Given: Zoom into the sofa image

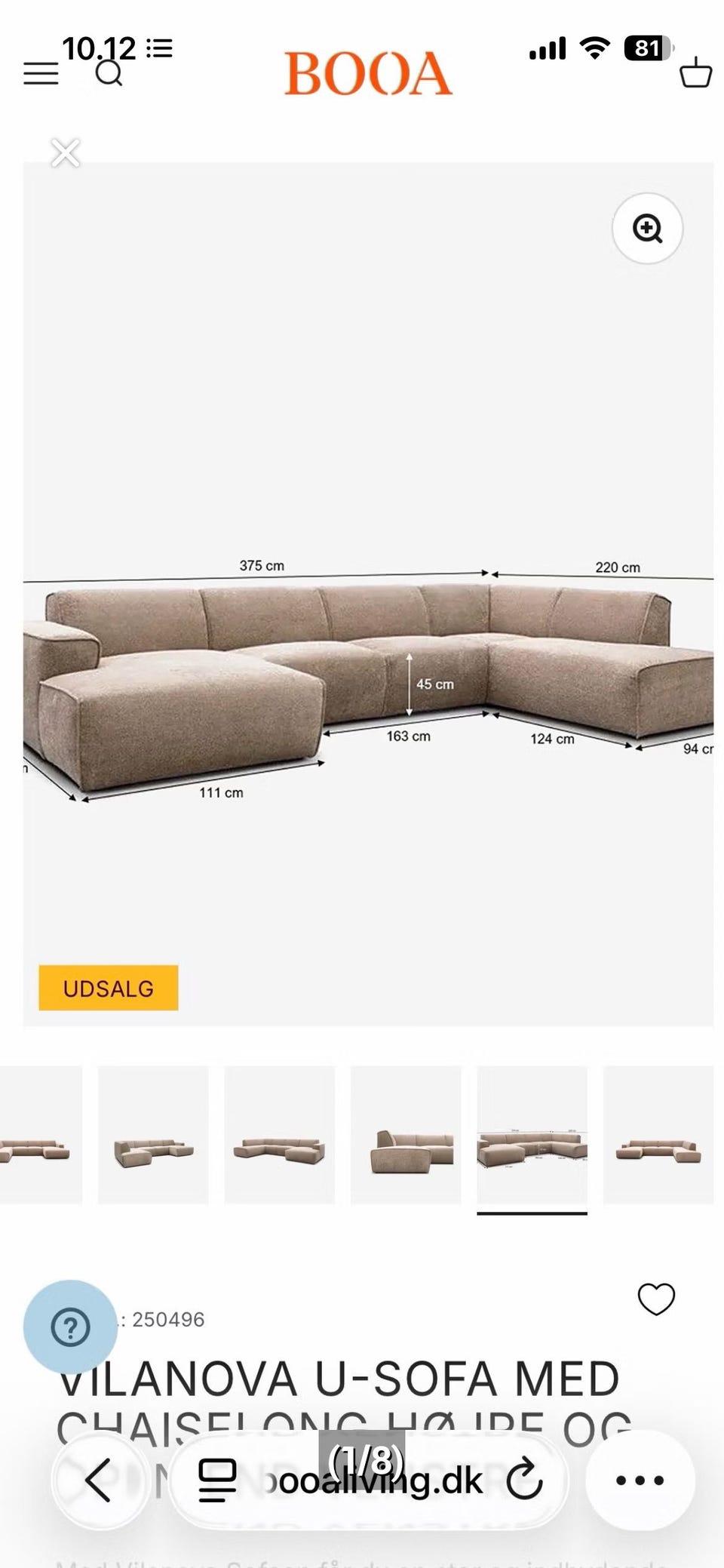Looking at the screenshot, I should click(x=647, y=228).
